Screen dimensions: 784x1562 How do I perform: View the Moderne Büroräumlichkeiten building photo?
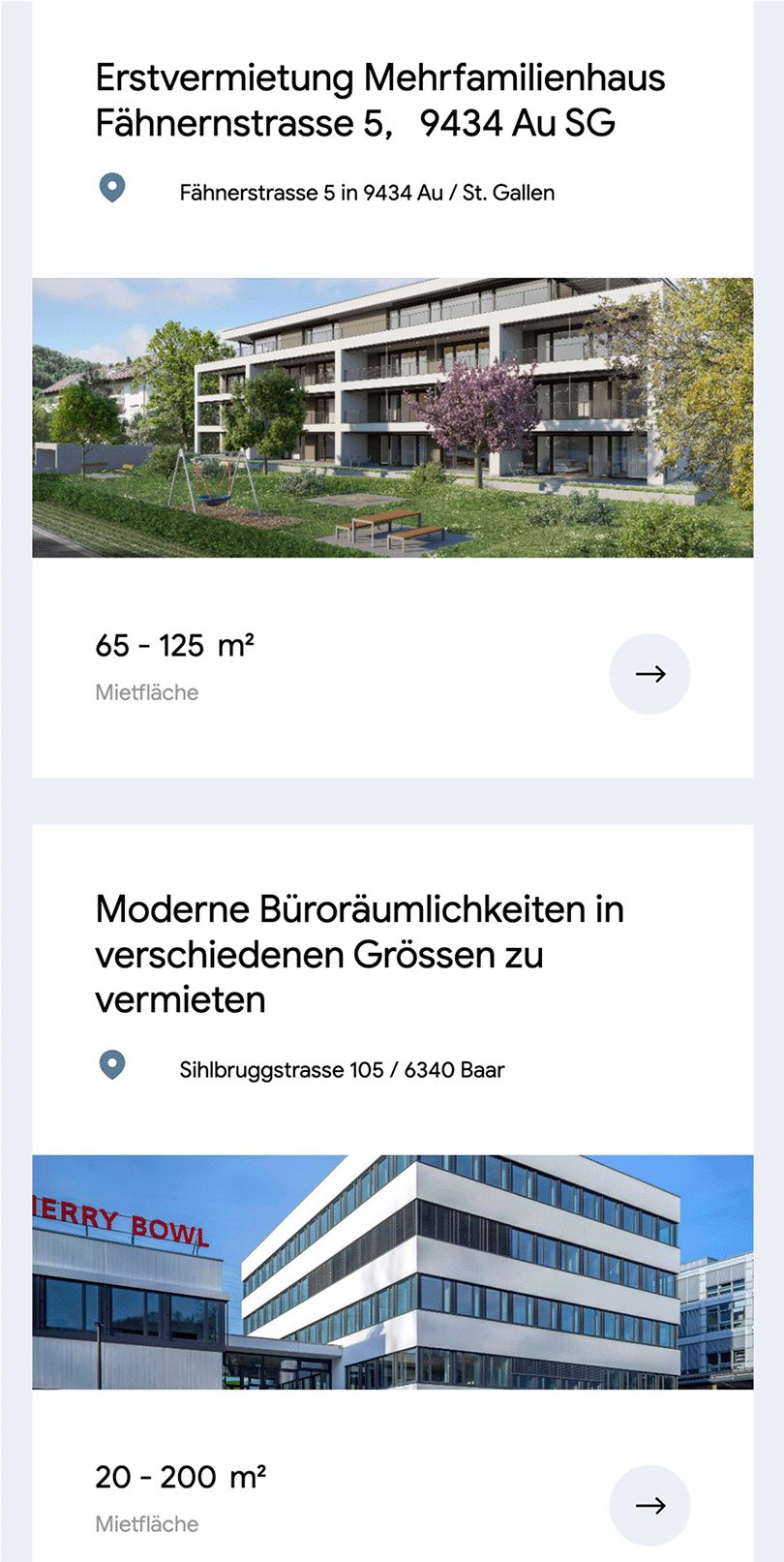pos(392,1271)
